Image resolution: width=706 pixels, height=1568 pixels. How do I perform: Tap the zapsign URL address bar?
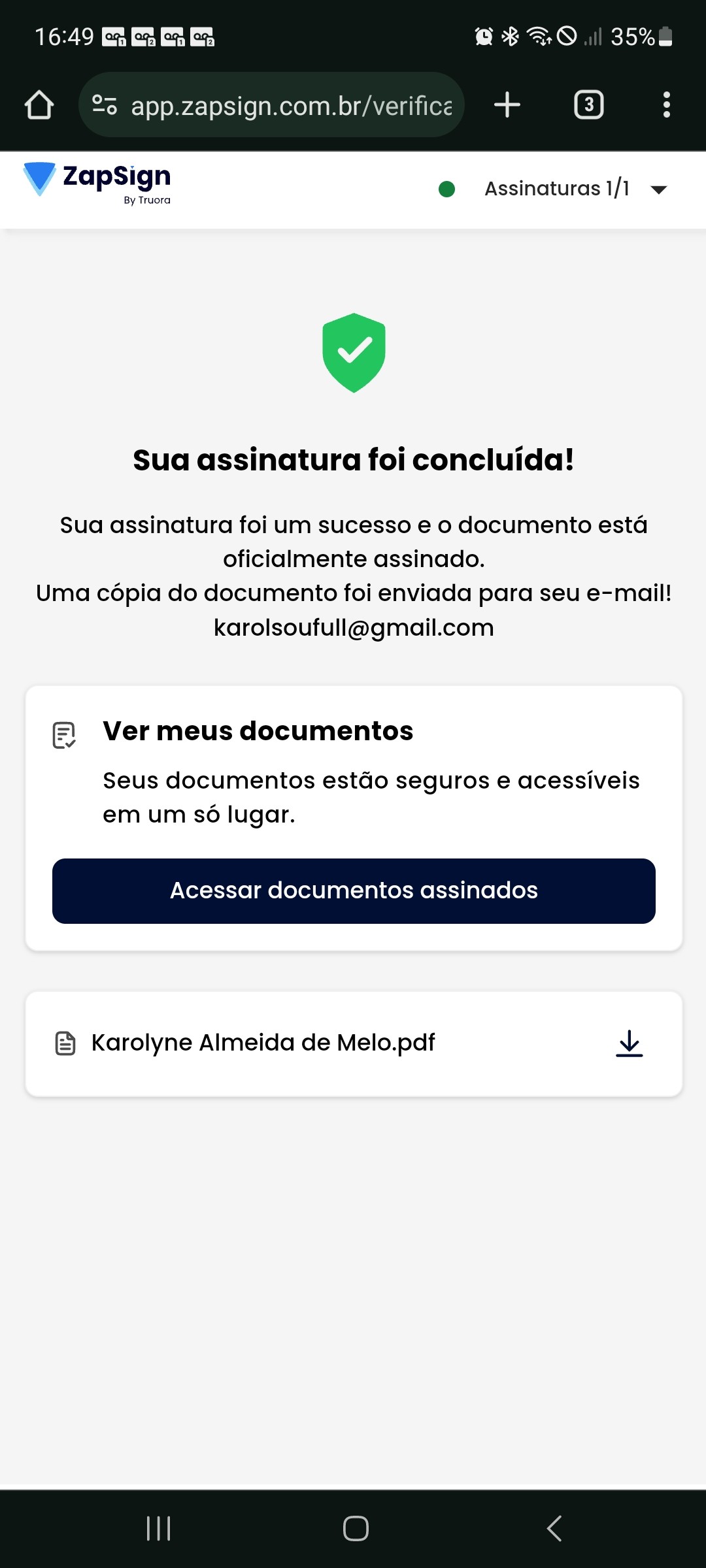pyautogui.click(x=291, y=105)
